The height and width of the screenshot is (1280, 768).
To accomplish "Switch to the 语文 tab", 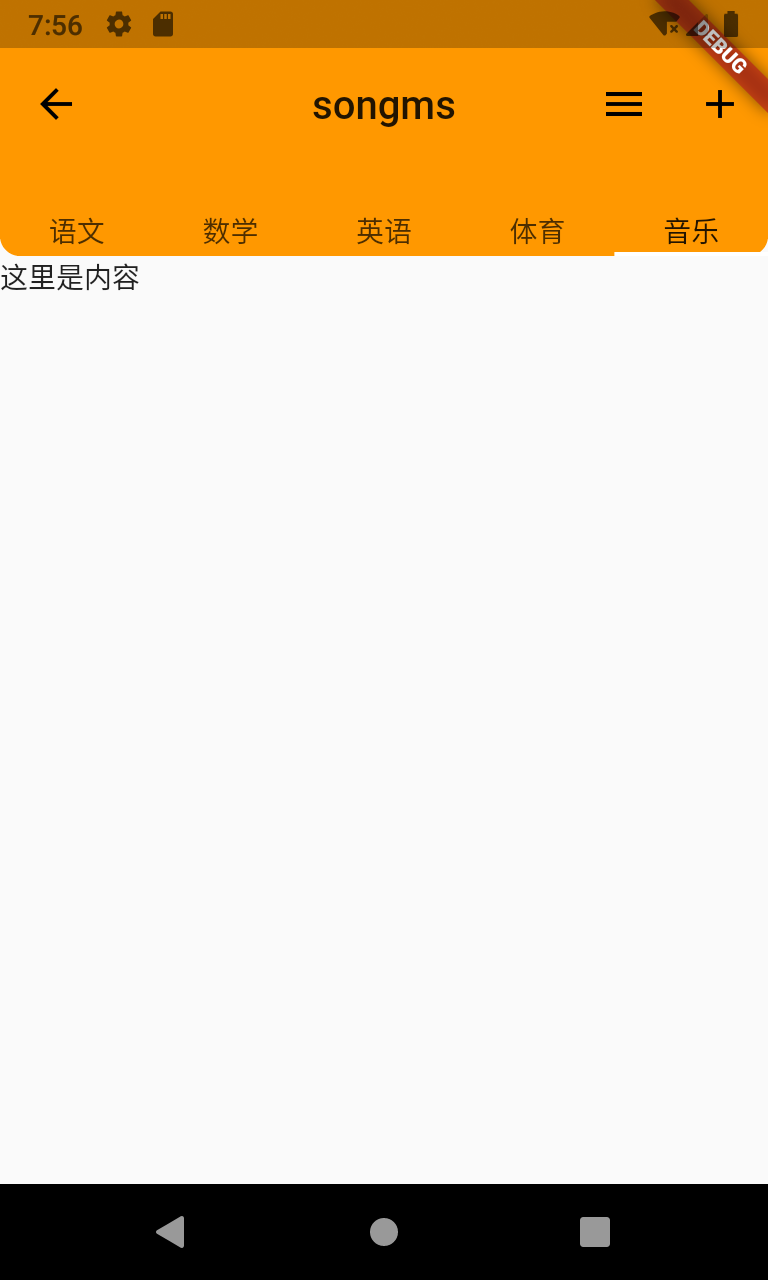I will pos(77,231).
